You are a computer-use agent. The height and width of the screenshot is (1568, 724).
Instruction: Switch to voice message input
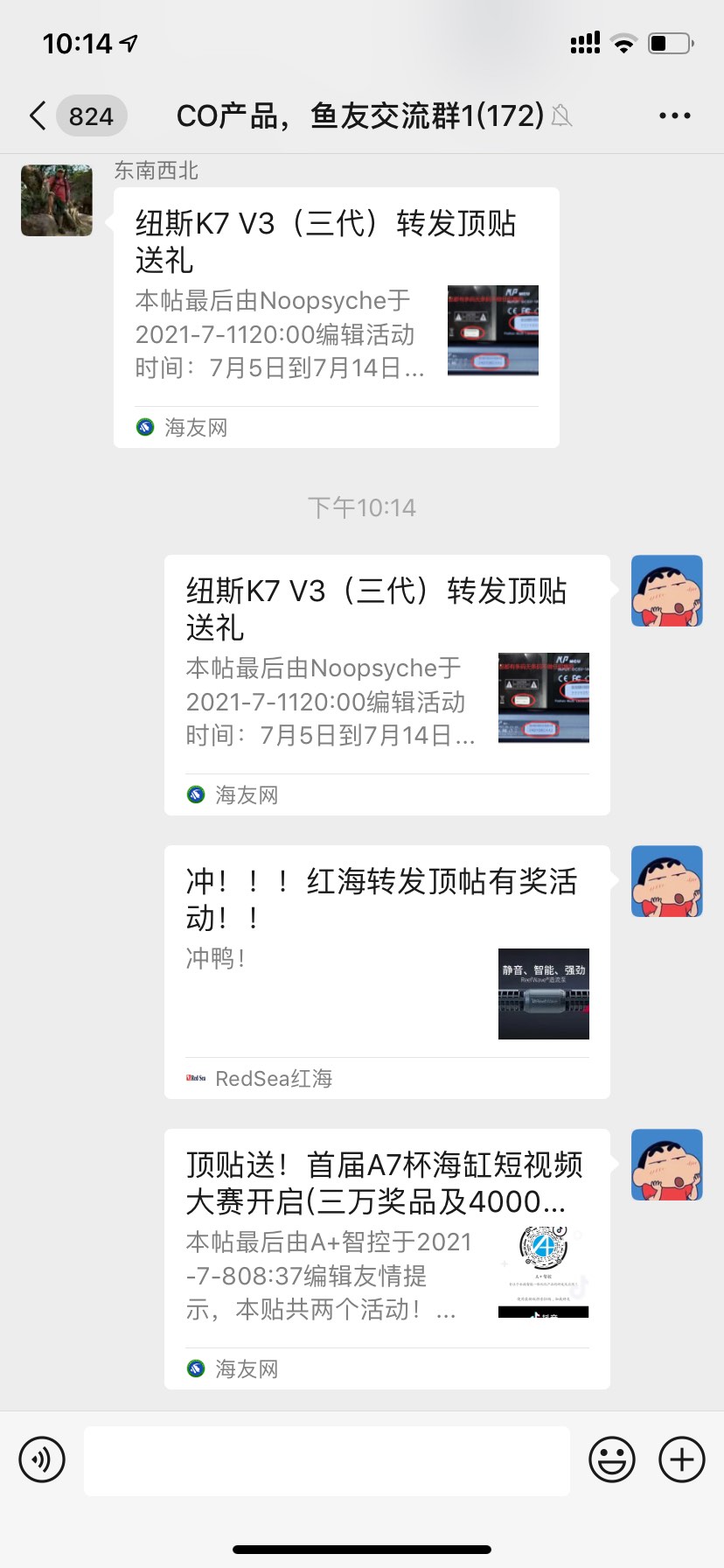(42, 1459)
